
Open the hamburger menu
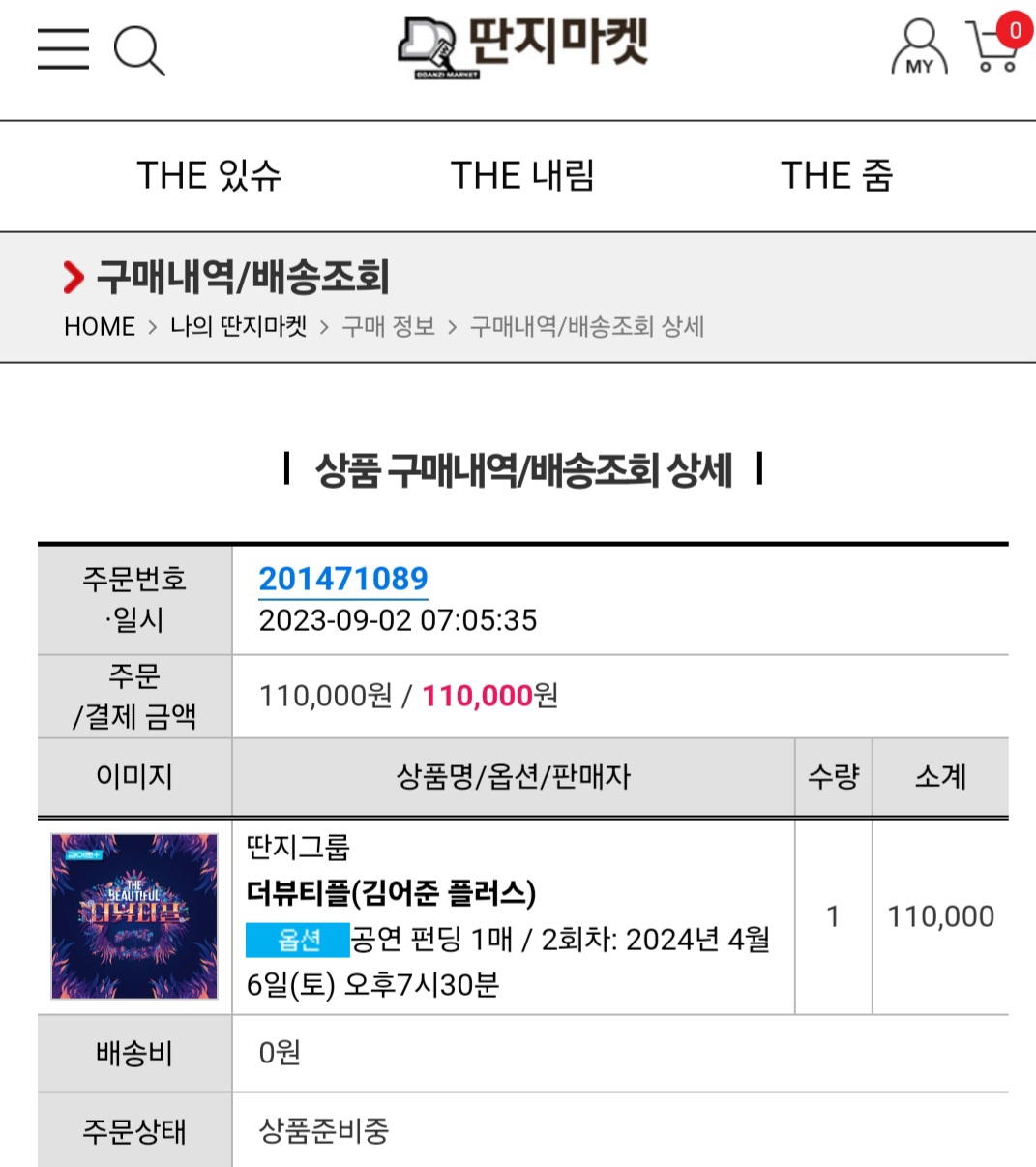pos(63,48)
